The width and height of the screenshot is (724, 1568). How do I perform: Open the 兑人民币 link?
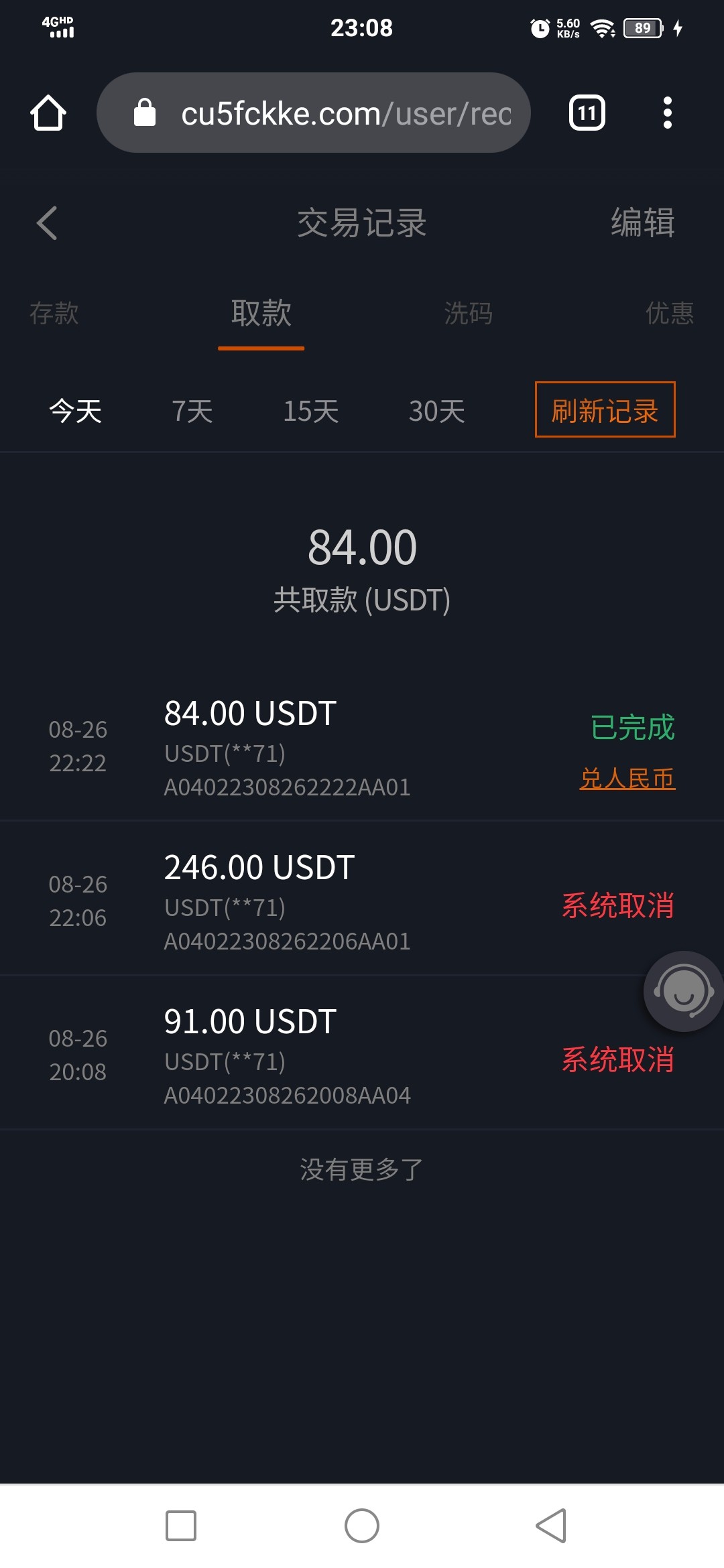pos(627,779)
